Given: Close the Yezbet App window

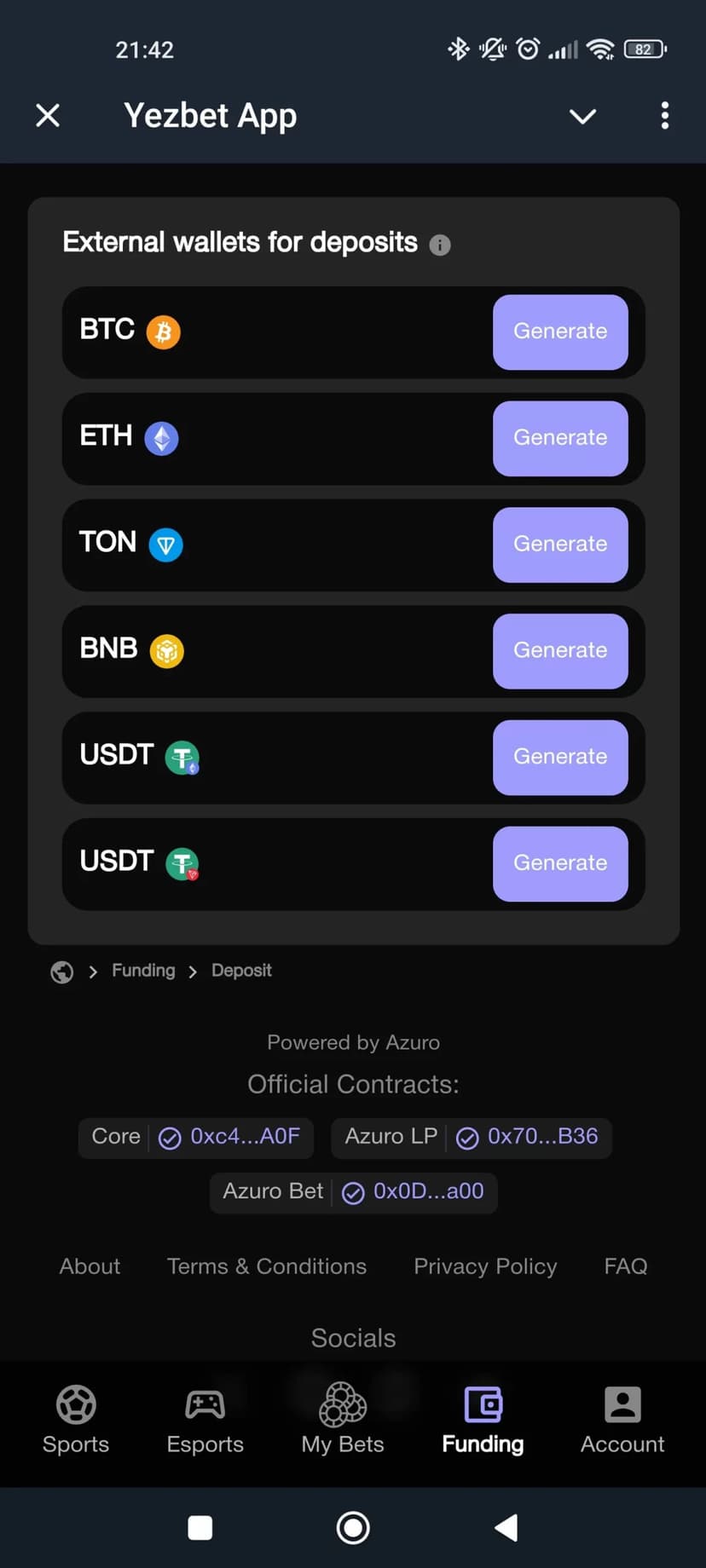Looking at the screenshot, I should (x=48, y=115).
